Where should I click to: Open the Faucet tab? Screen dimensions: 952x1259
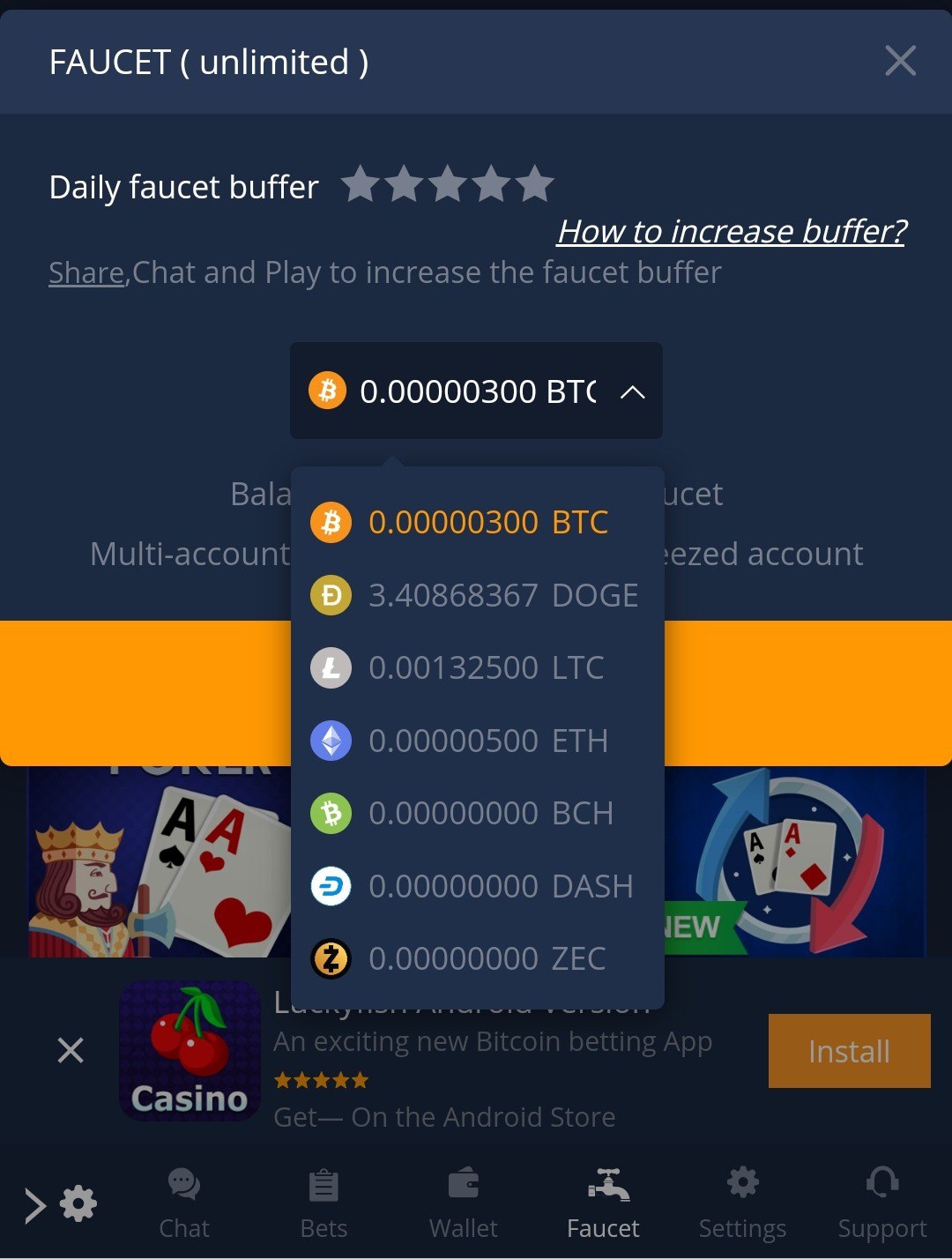pyautogui.click(x=604, y=1203)
